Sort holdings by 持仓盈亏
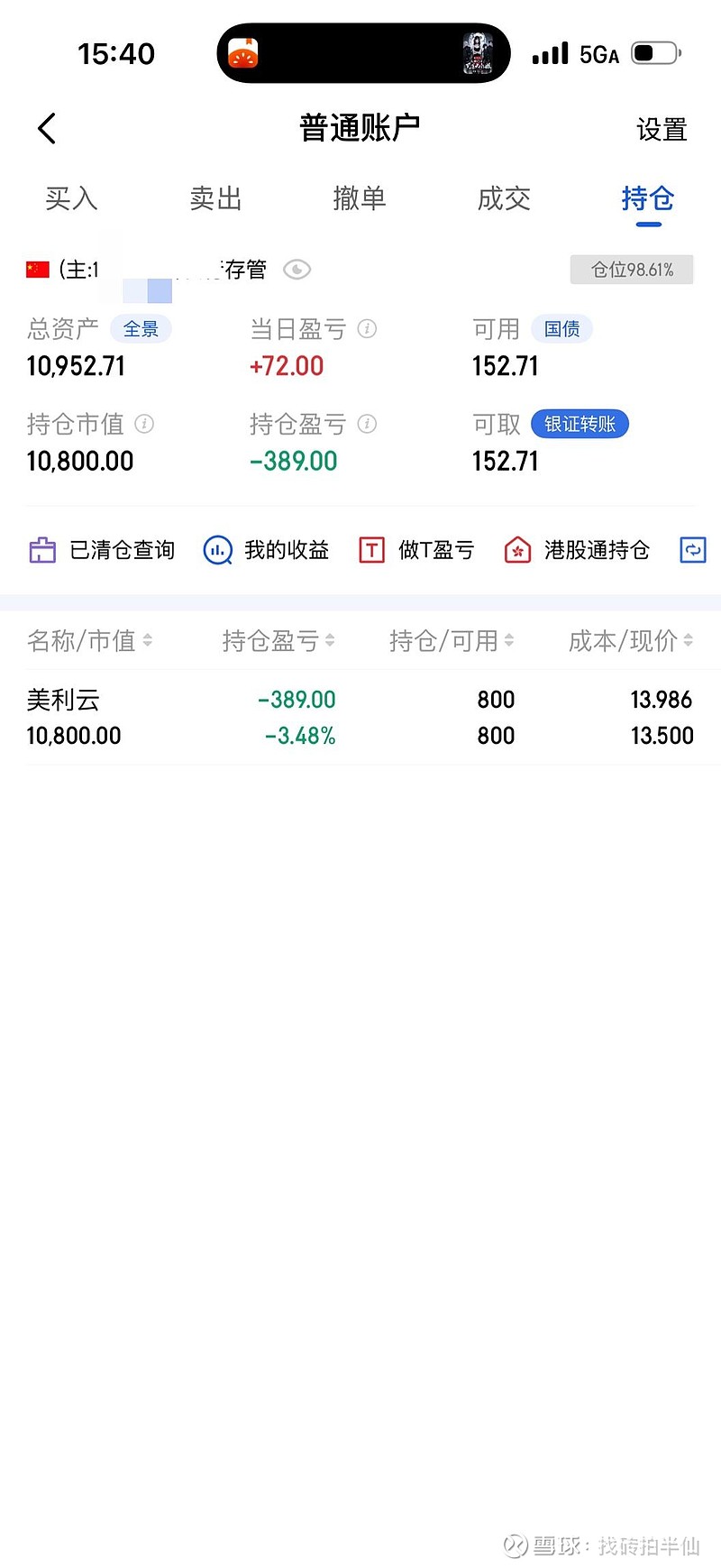 [x=278, y=641]
